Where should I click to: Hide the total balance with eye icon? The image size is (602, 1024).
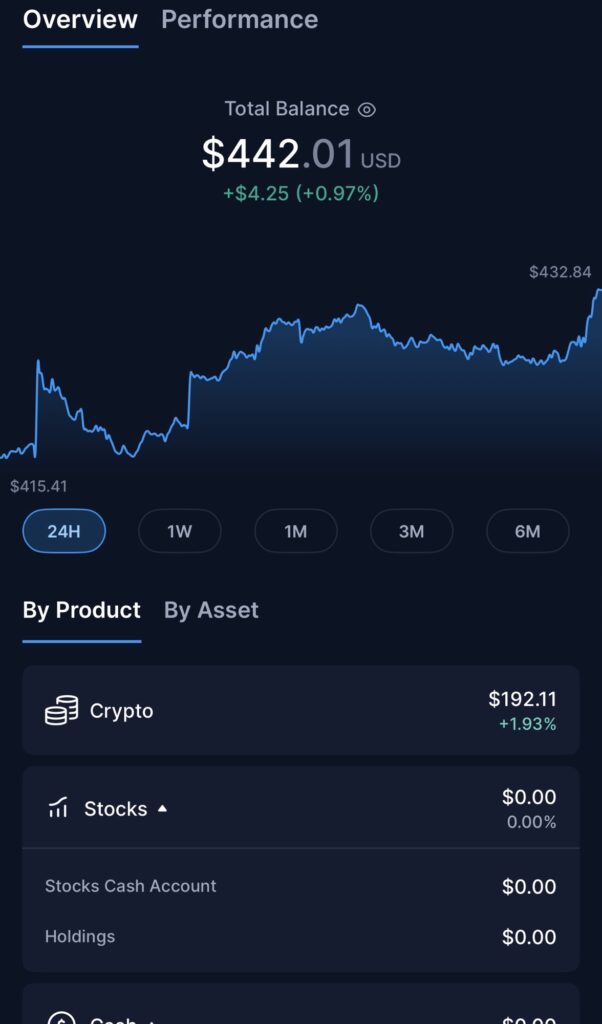pos(367,110)
